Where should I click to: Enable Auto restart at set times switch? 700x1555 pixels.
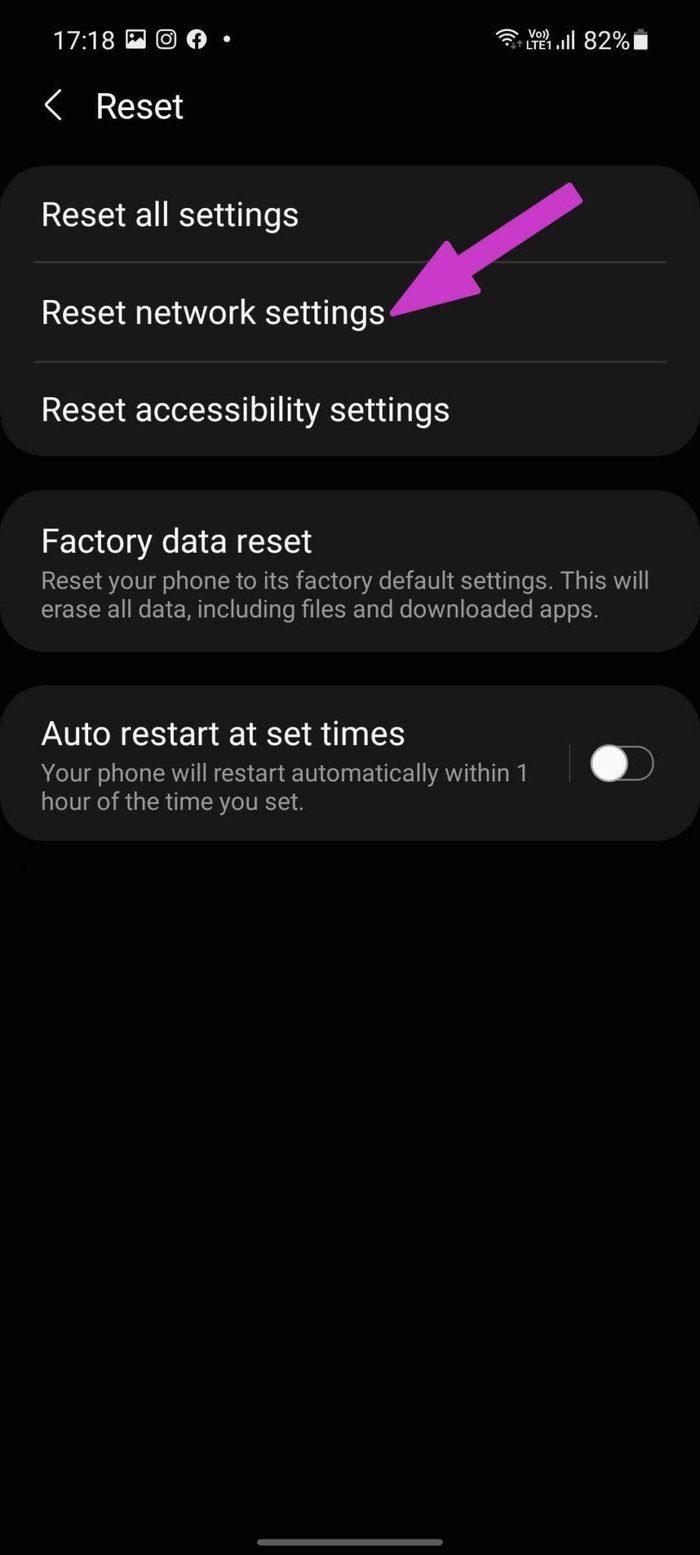point(622,764)
